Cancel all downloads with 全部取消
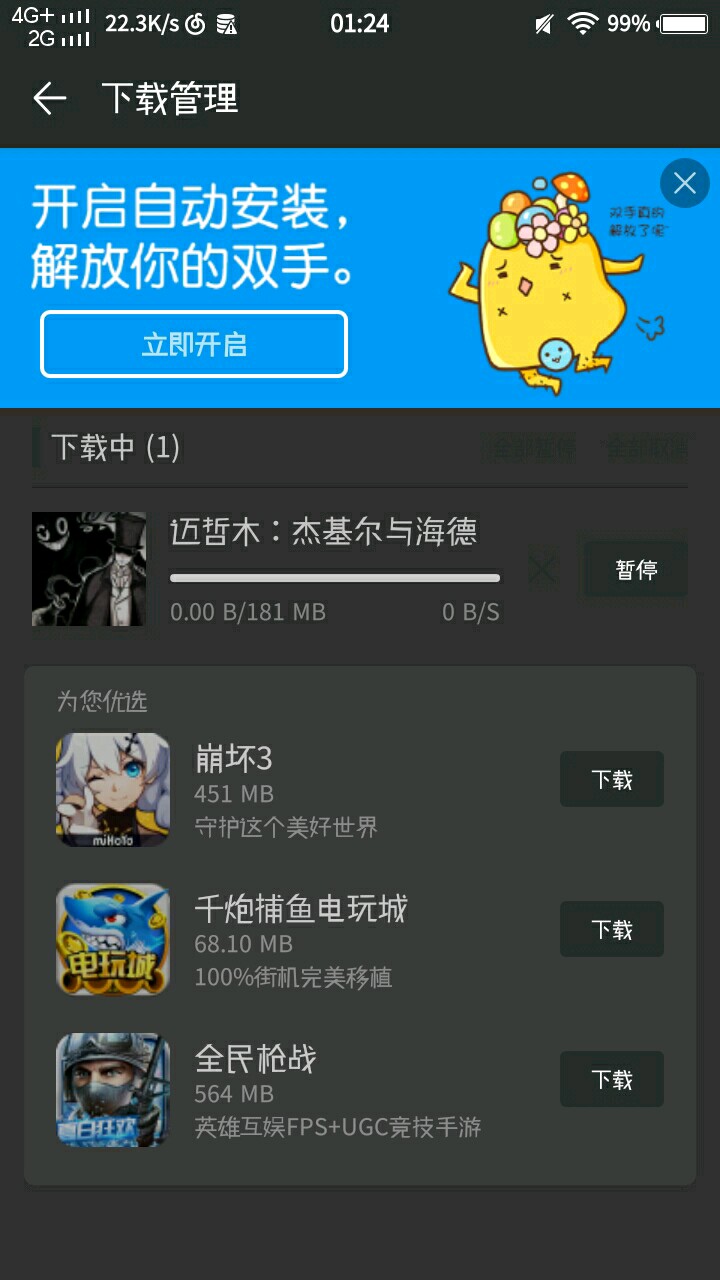This screenshot has height=1280, width=720. 647,449
